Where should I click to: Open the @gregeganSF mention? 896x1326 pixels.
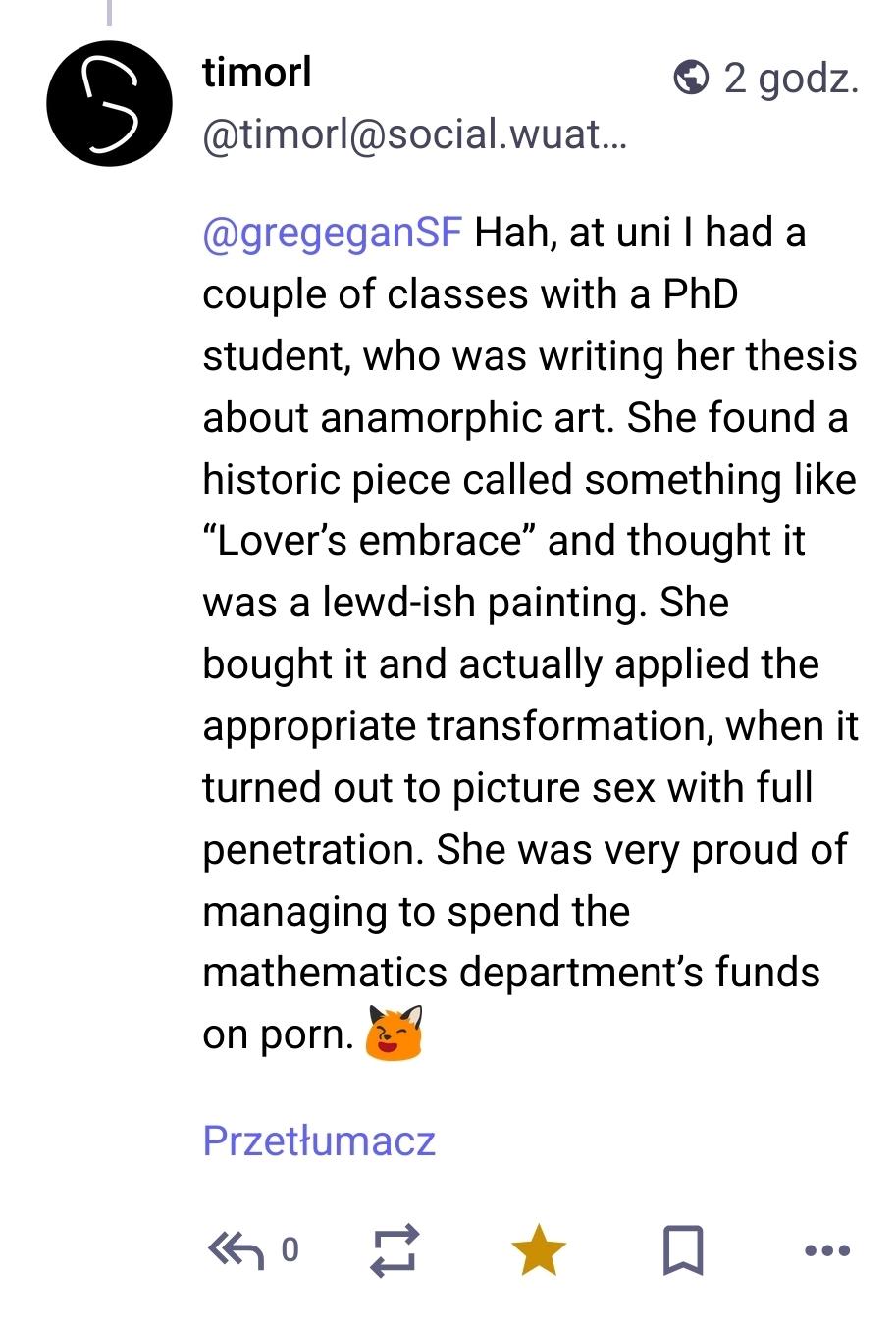(332, 234)
